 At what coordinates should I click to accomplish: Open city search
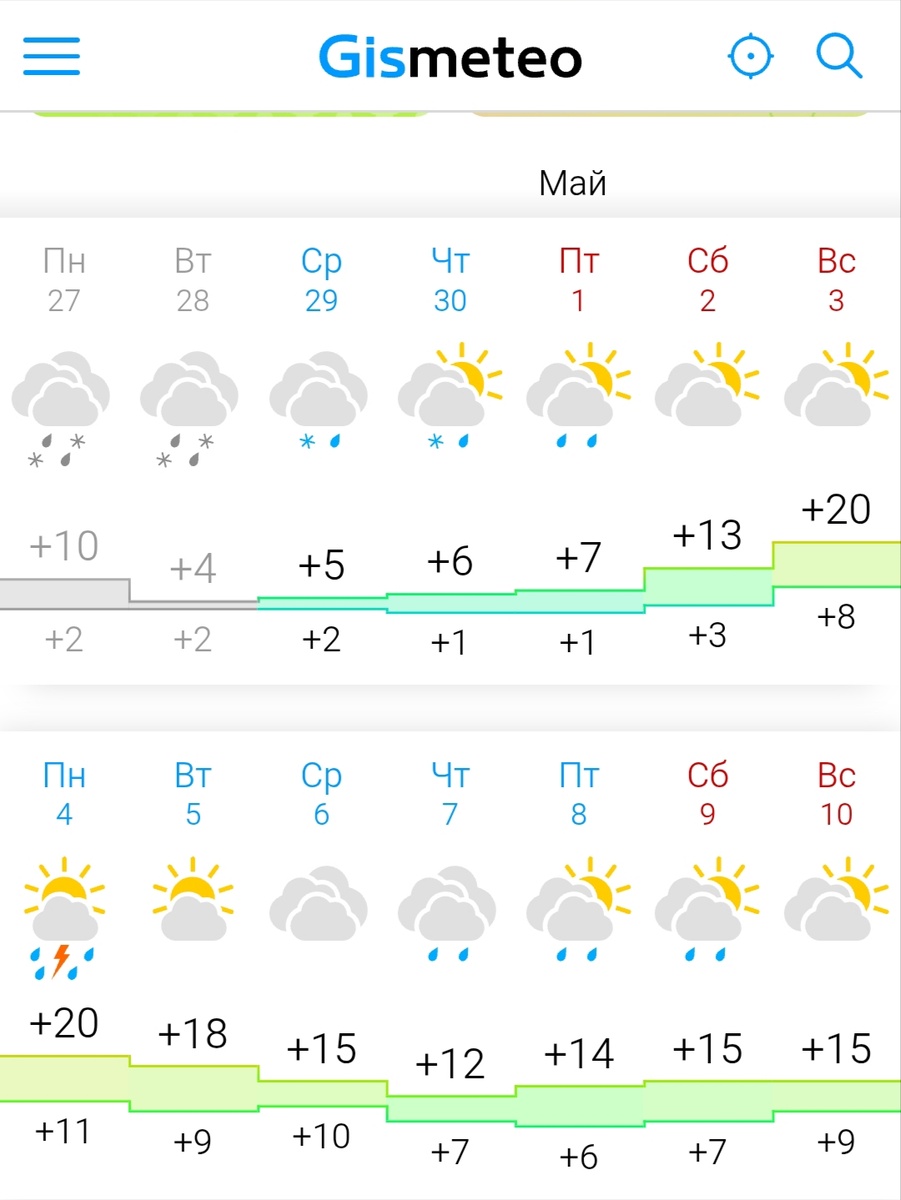[838, 56]
